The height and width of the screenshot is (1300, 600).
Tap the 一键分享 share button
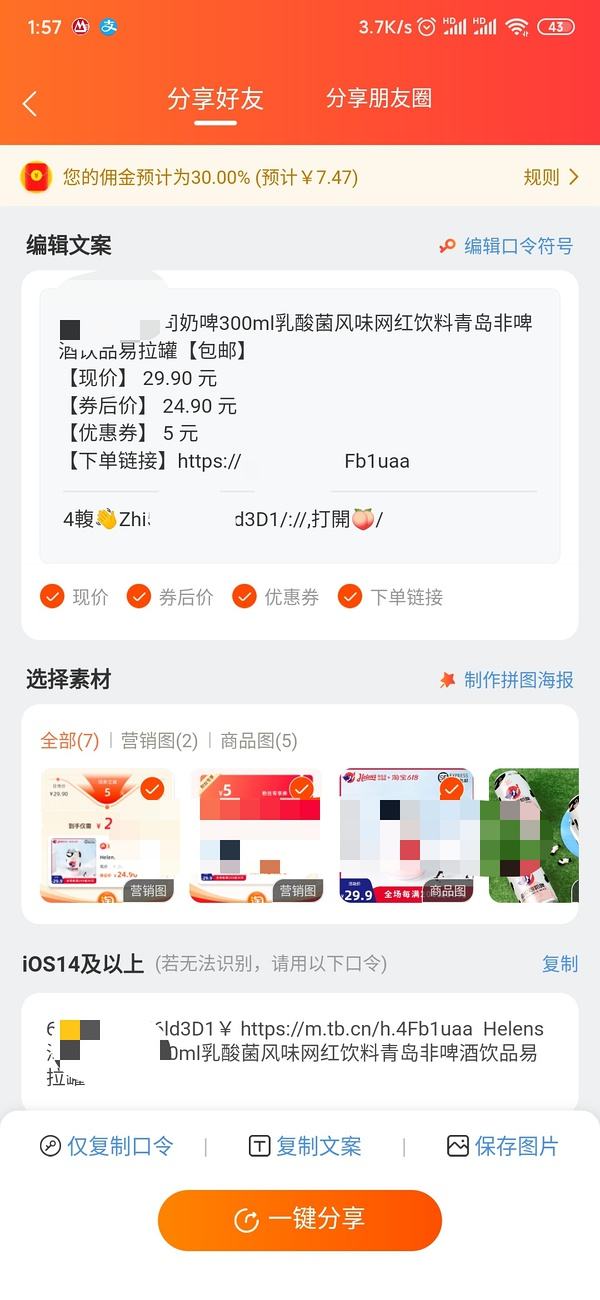pyautogui.click(x=300, y=1219)
